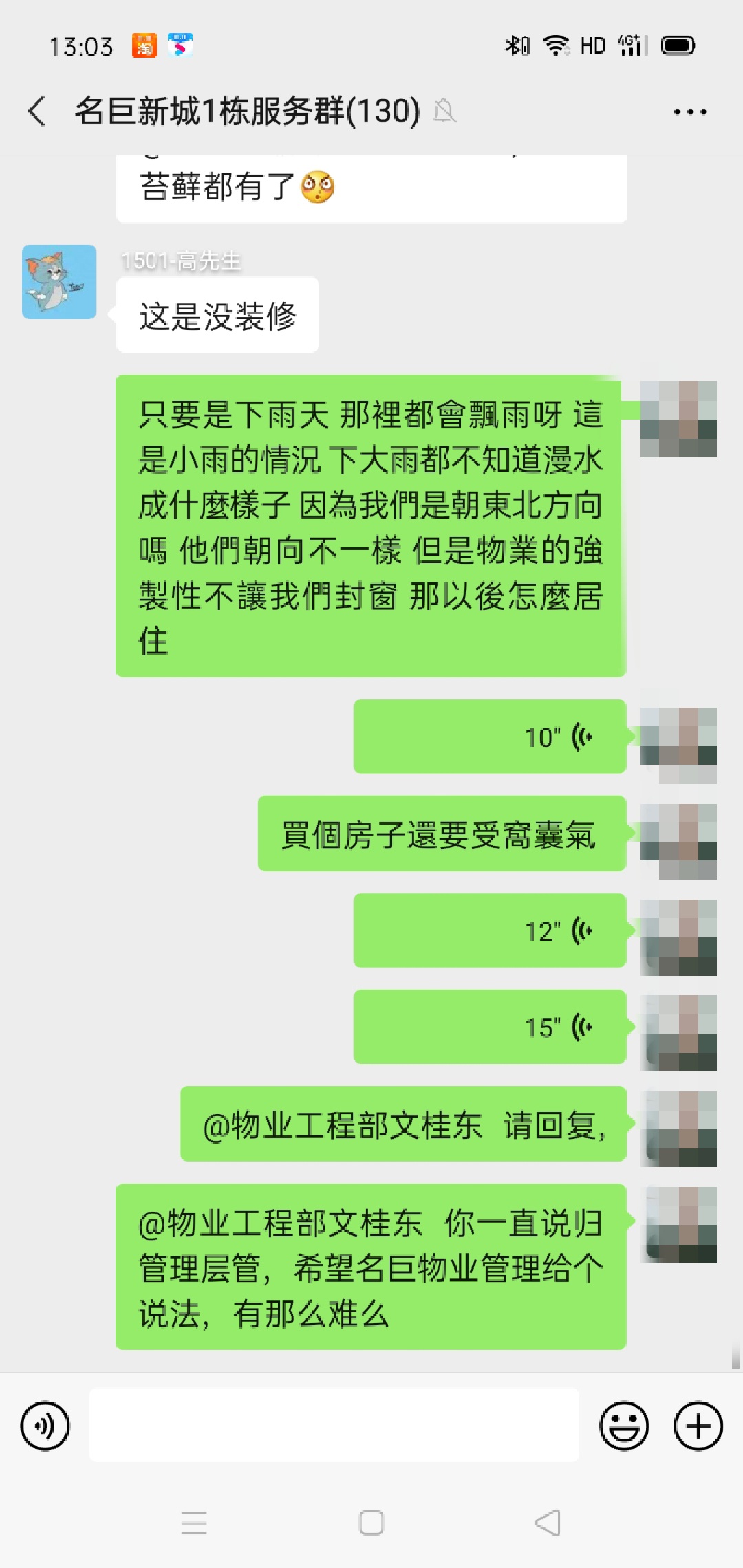743x1568 pixels.
Task: Open the emoji sticker panel
Action: (x=624, y=1426)
